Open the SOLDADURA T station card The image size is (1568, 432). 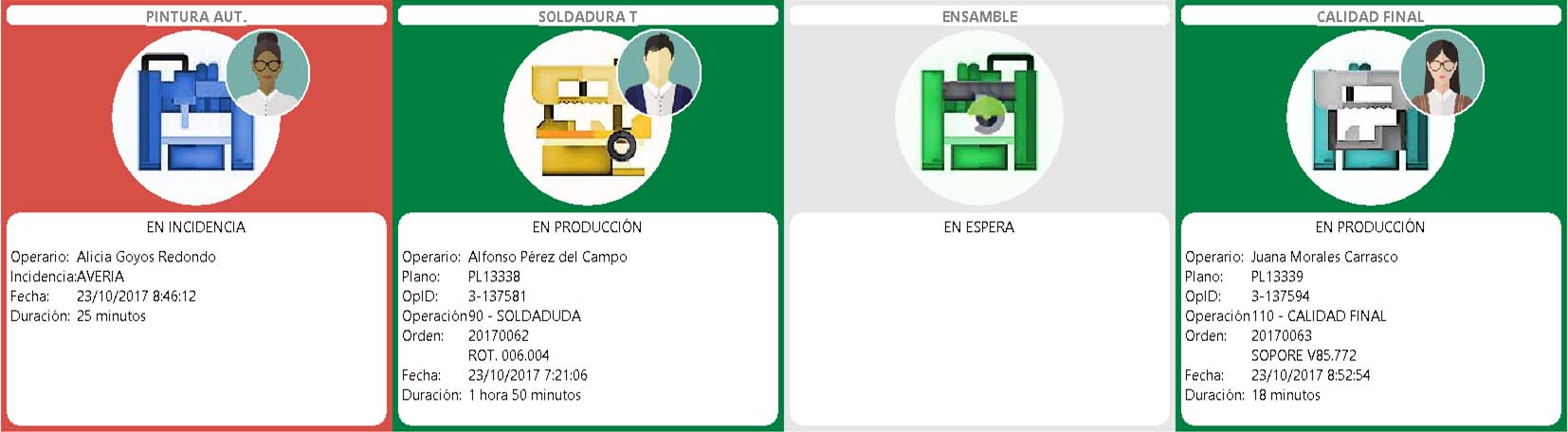pos(588,216)
